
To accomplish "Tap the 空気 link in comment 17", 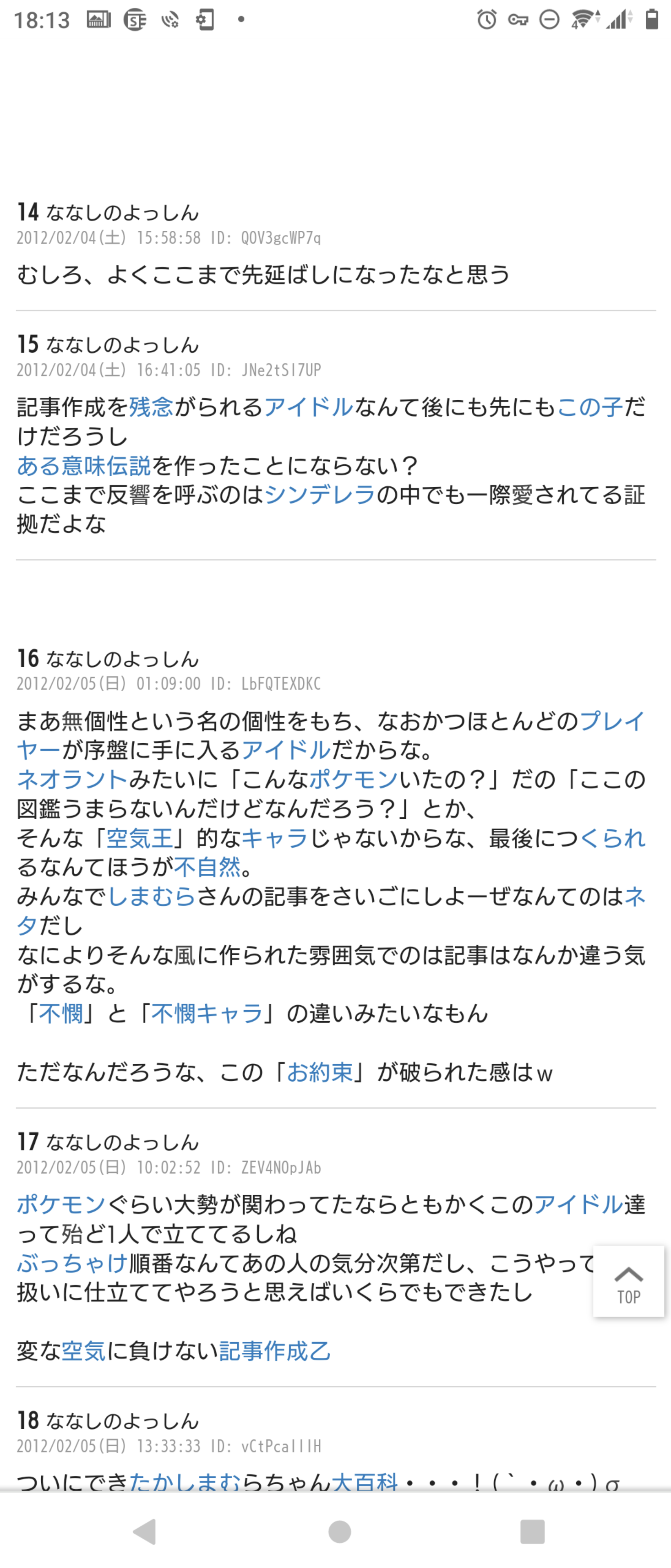I will pos(84,1351).
